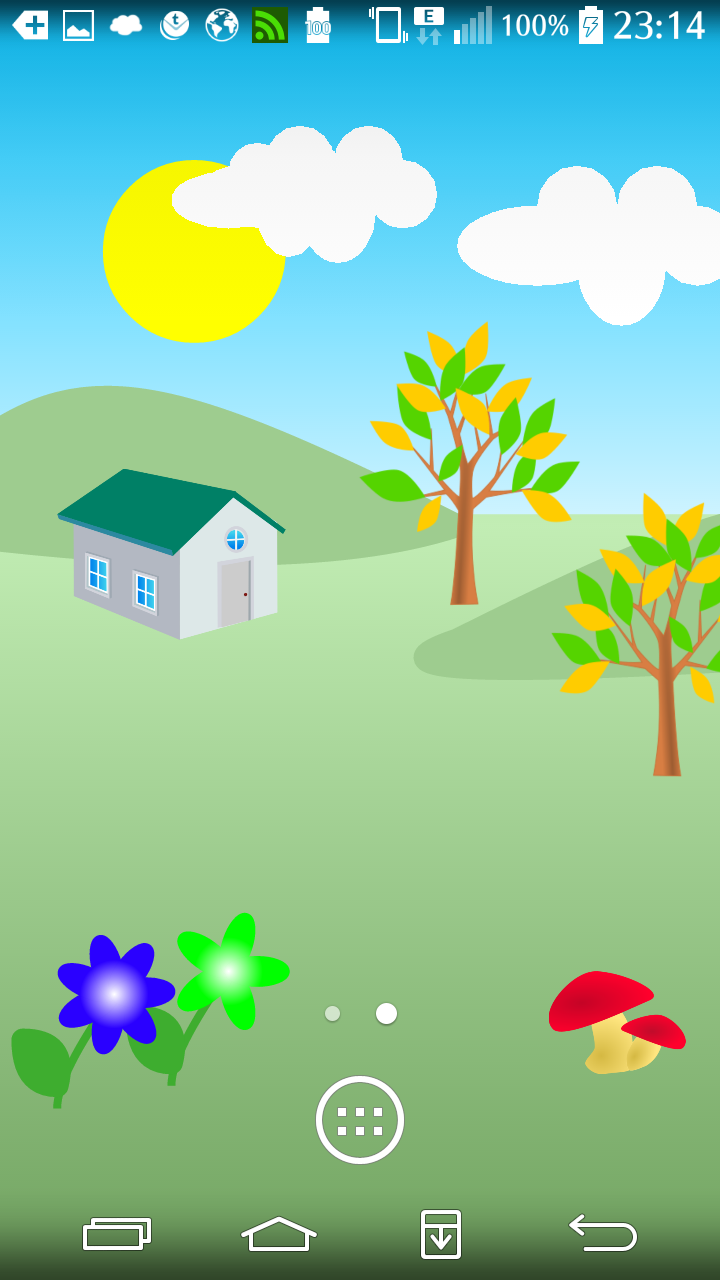Open the app drawer button
This screenshot has width=720, height=1280.
[360, 1120]
